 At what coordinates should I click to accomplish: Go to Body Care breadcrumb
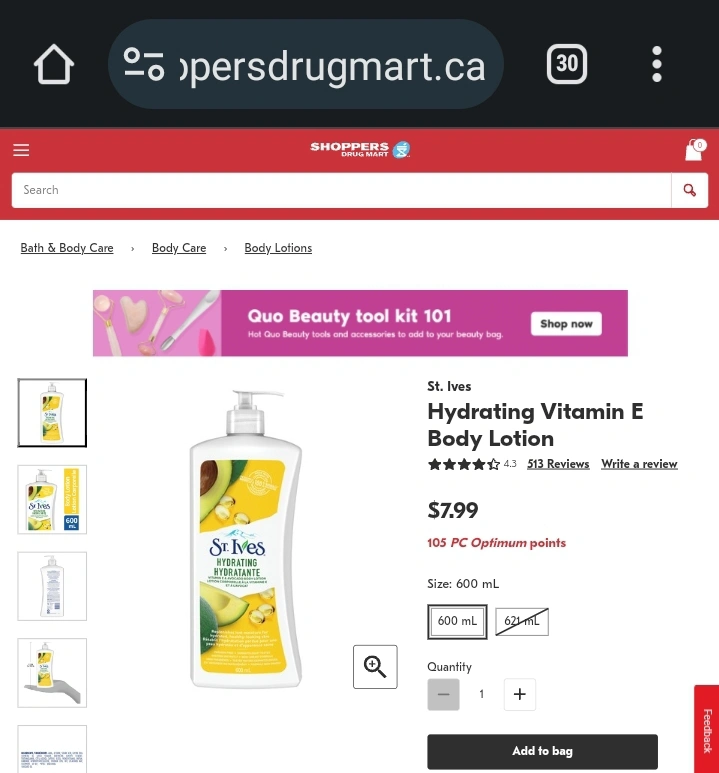[x=179, y=248]
